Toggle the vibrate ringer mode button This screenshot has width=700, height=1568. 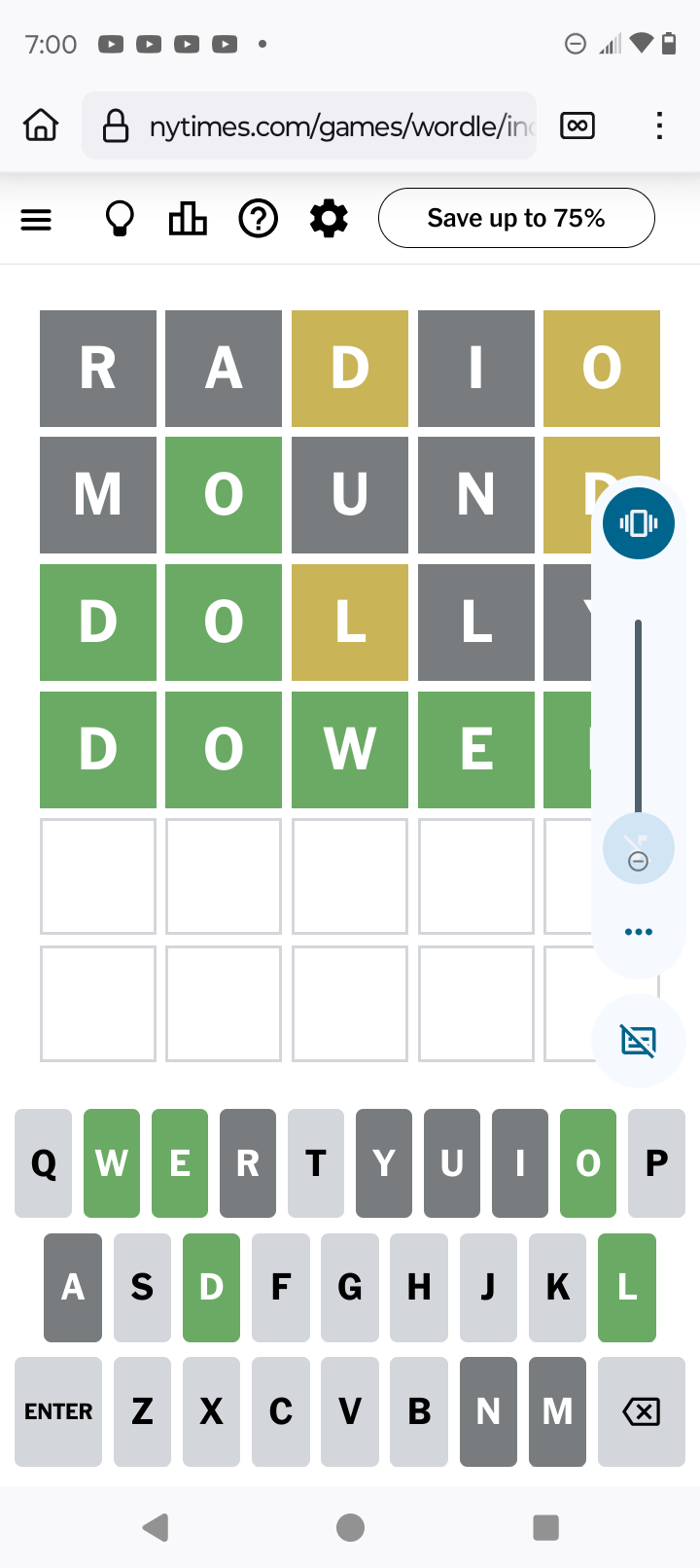[639, 523]
